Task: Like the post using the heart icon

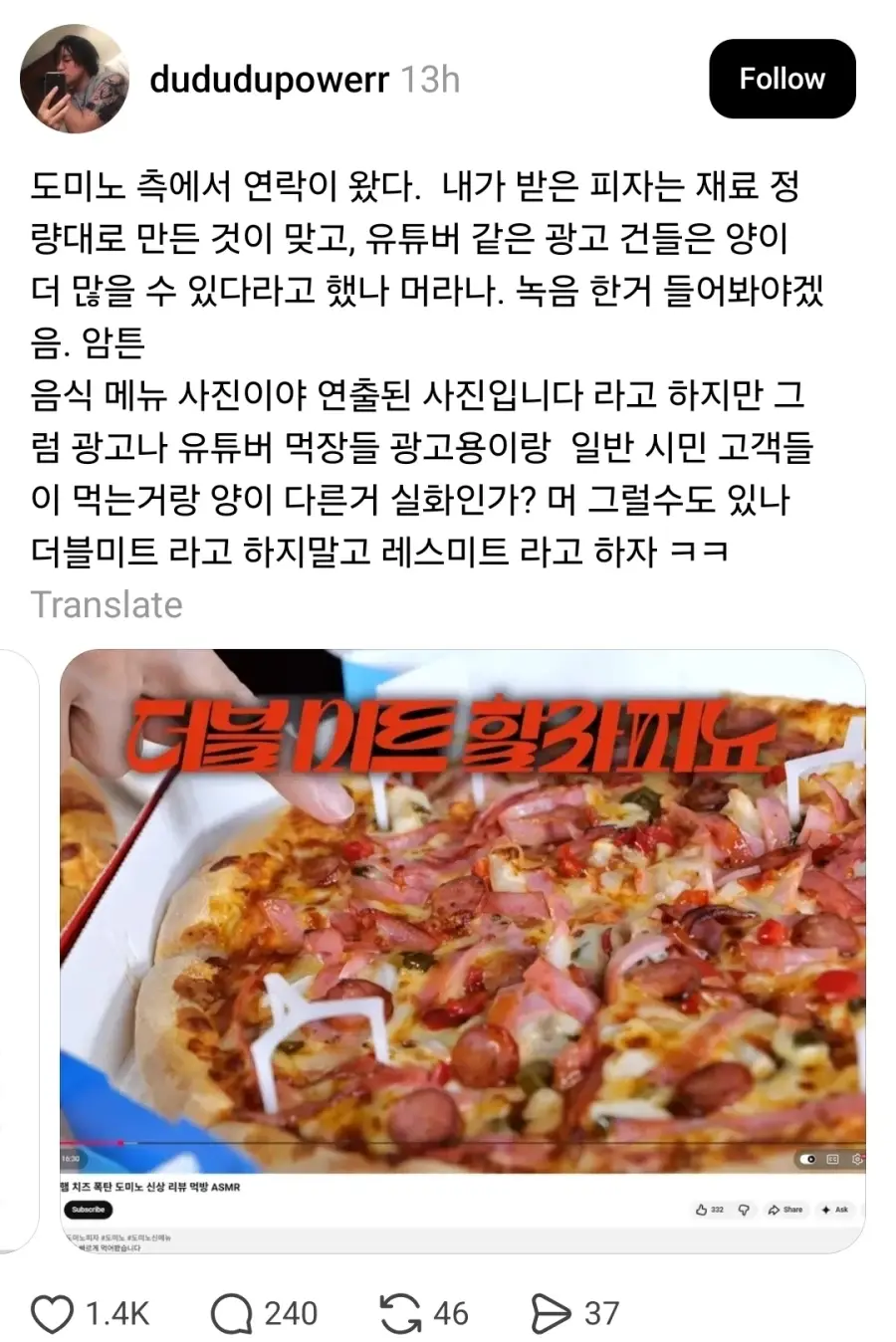Action: tap(55, 1314)
